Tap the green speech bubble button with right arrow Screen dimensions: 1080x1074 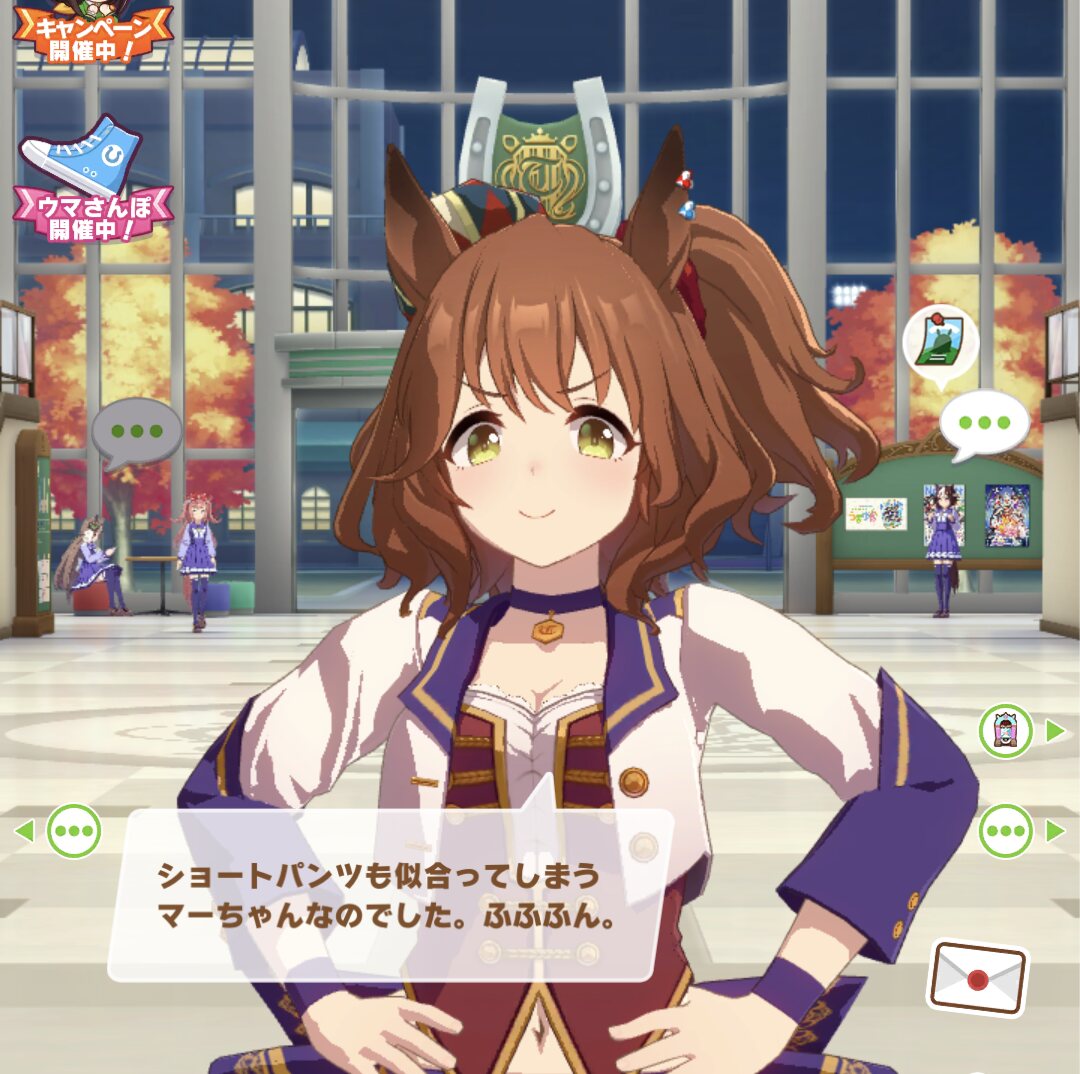[x=1006, y=830]
